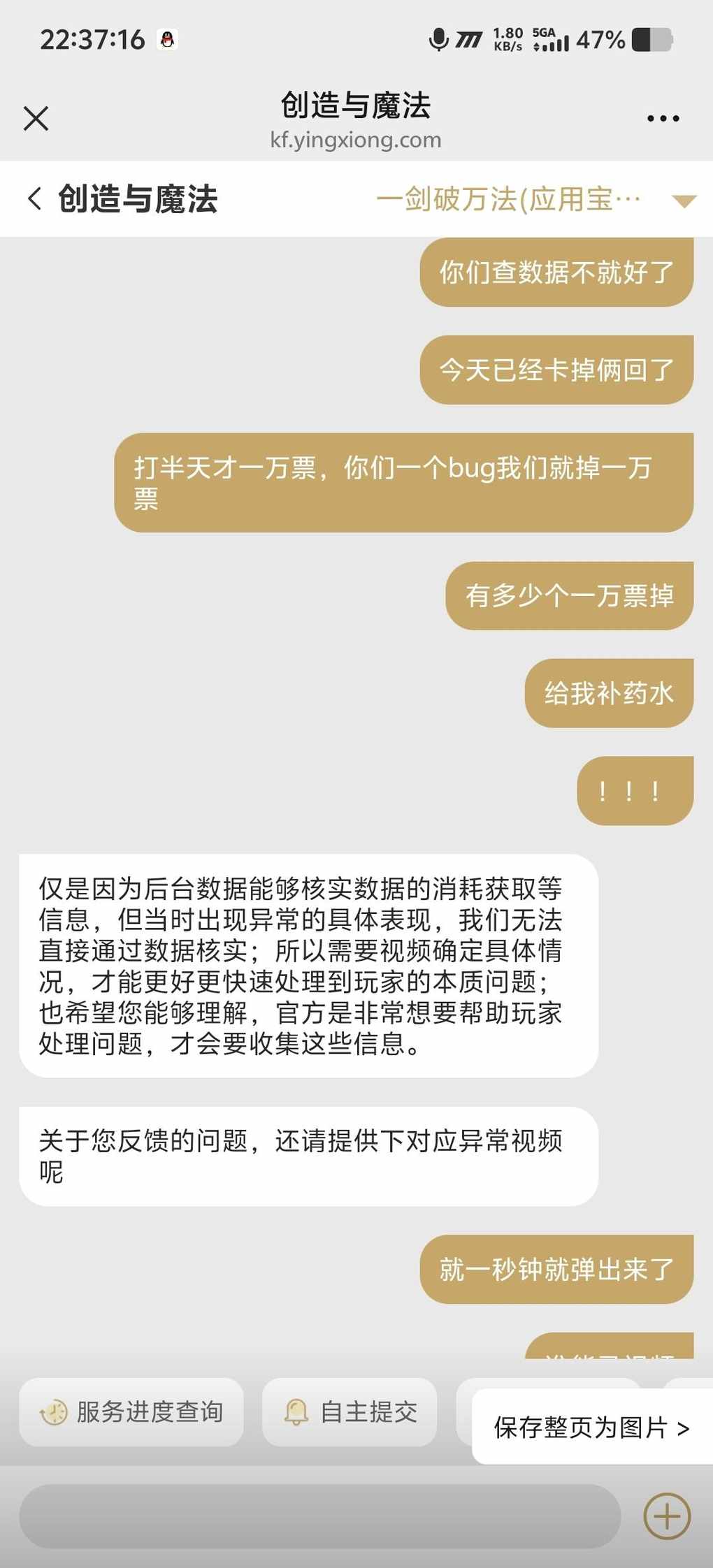Screen dimensions: 713x1568
Task: Open 服务进度查询
Action: pos(131,1411)
